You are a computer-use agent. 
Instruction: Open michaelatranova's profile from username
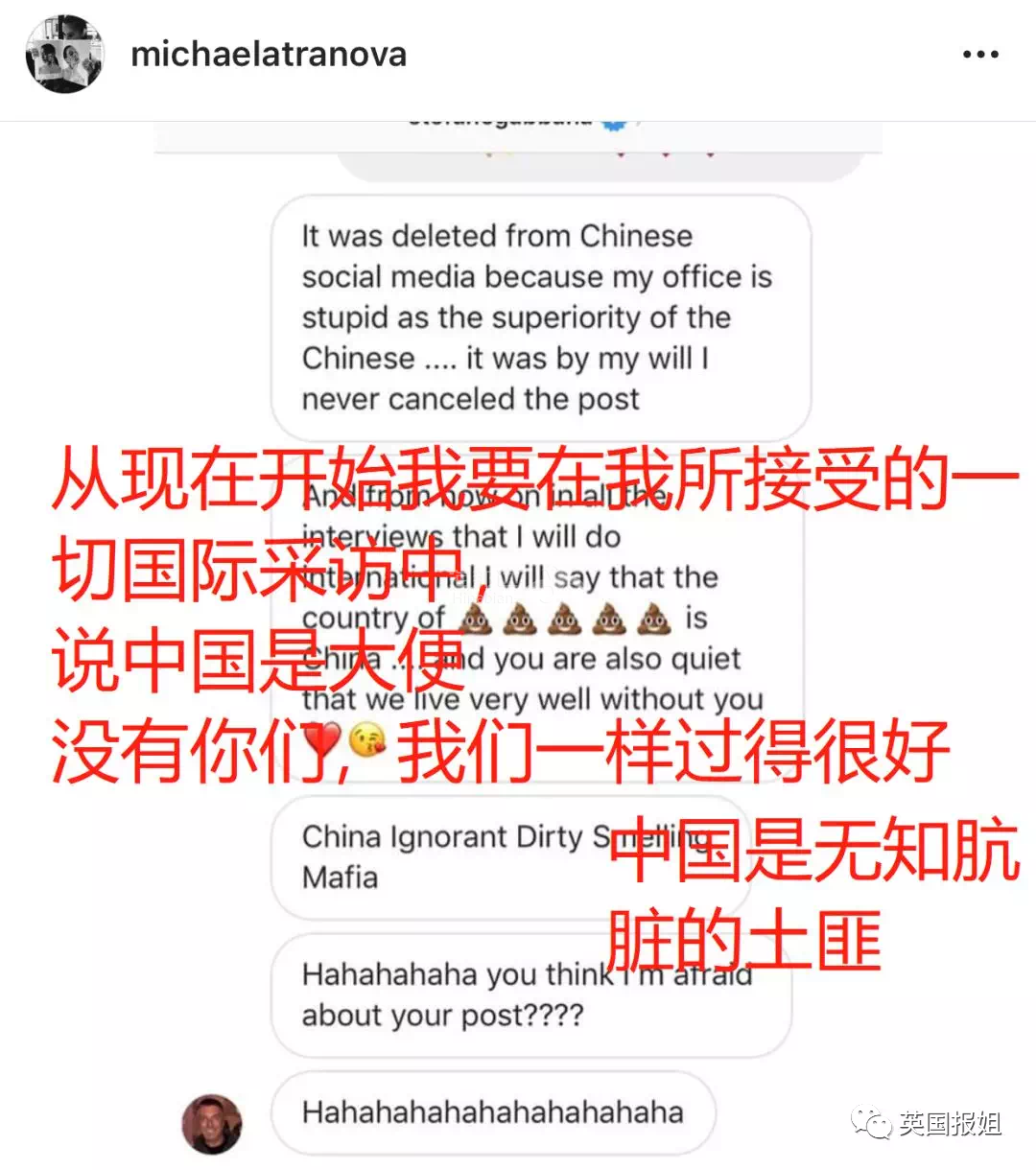[269, 55]
